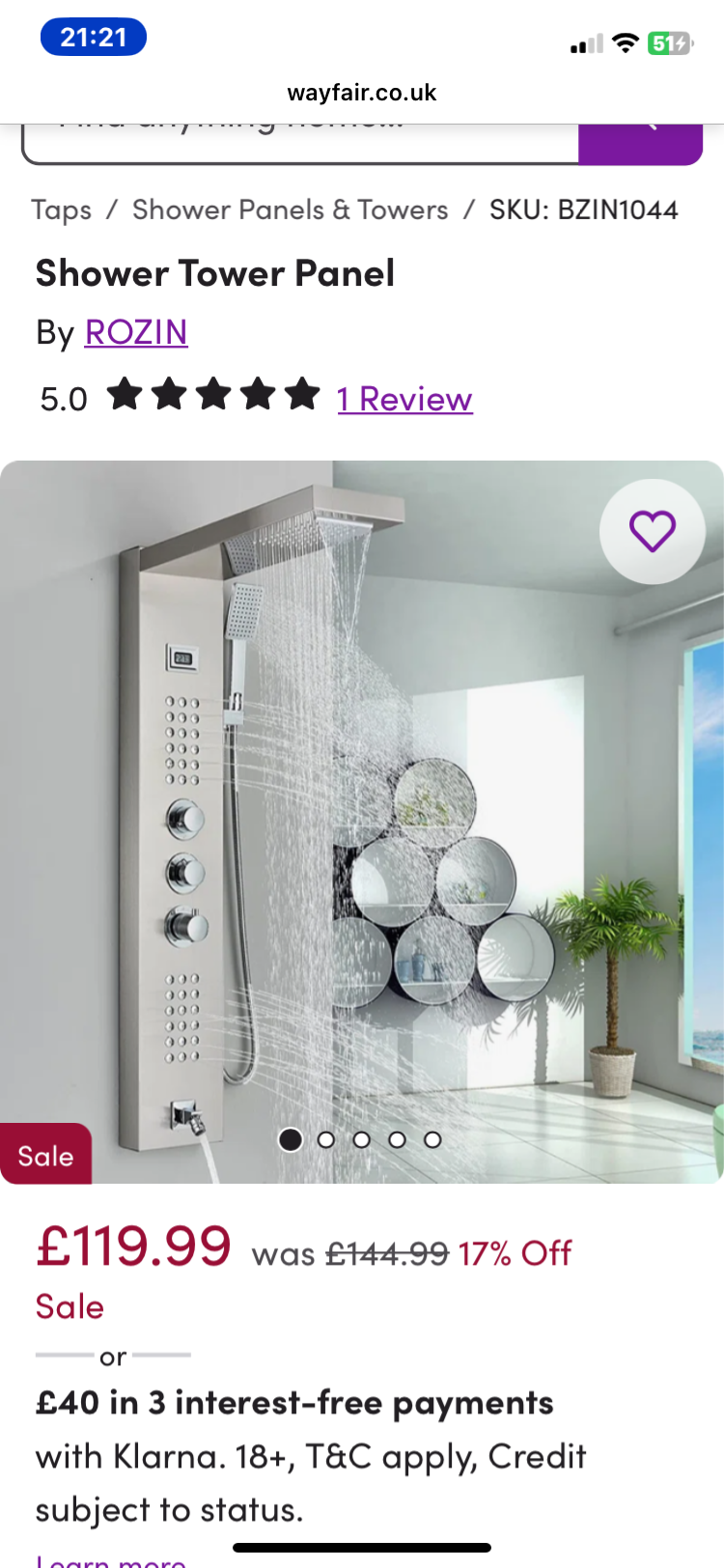Go to Shower Panels & Towers breadcrumb

(290, 210)
